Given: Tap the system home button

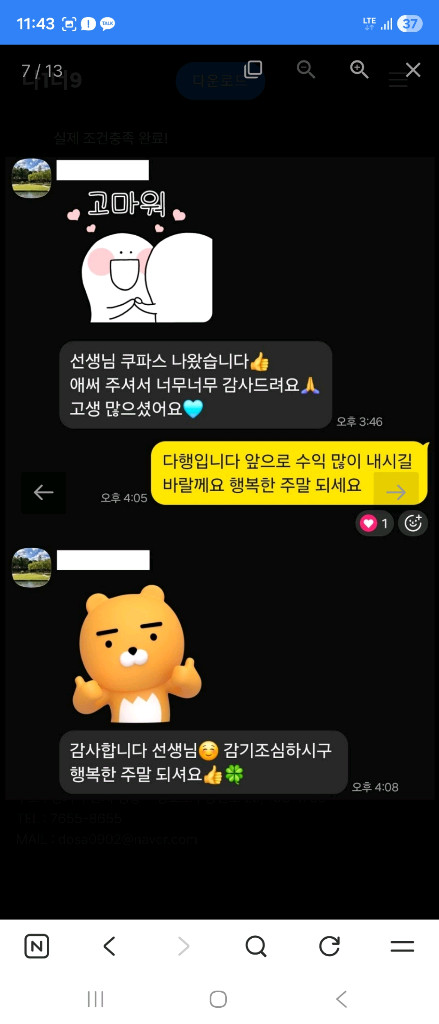Looking at the screenshot, I should [x=218, y=999].
